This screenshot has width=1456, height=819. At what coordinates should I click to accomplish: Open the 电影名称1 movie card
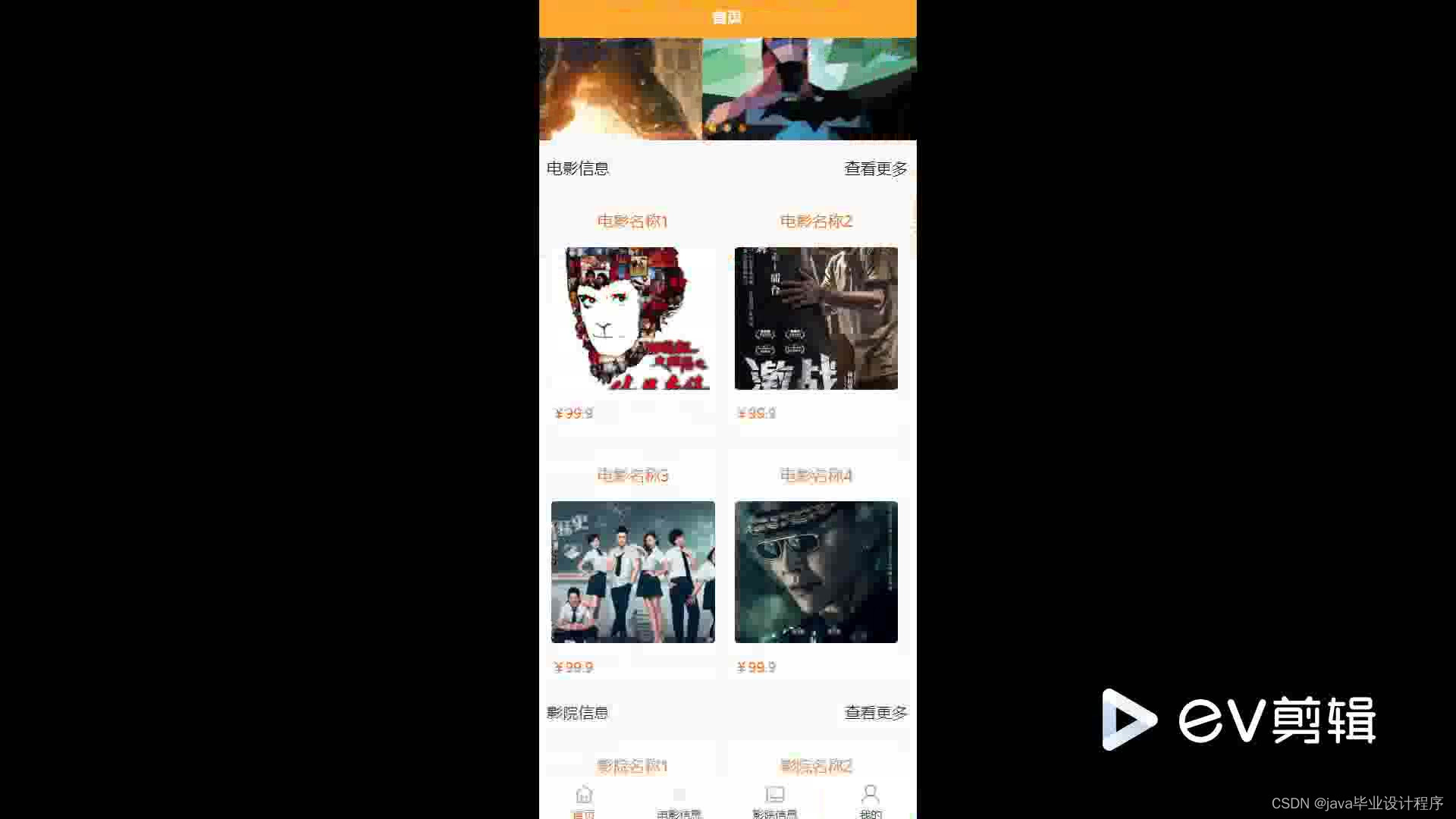coord(632,318)
